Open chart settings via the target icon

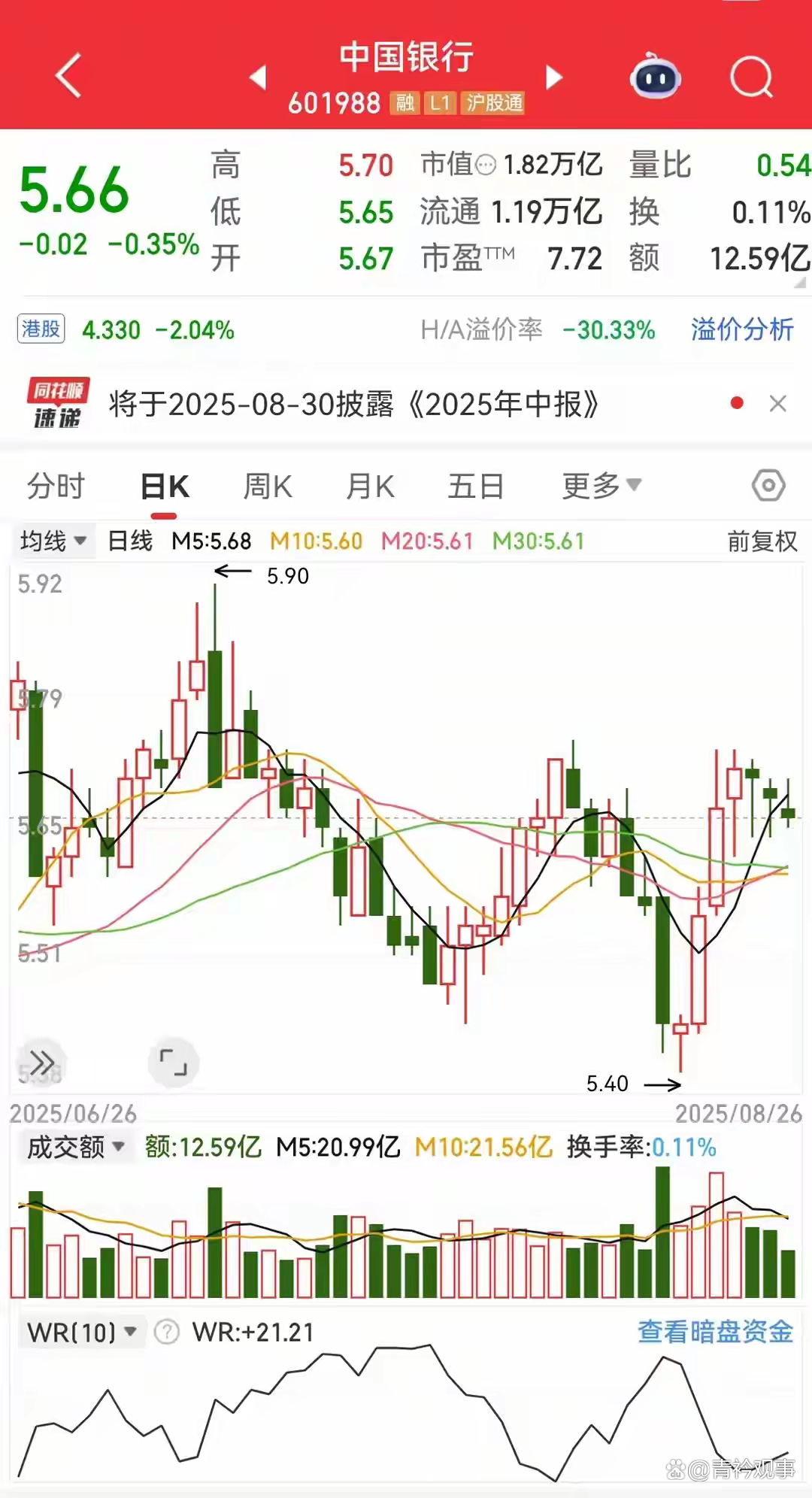pyautogui.click(x=767, y=486)
